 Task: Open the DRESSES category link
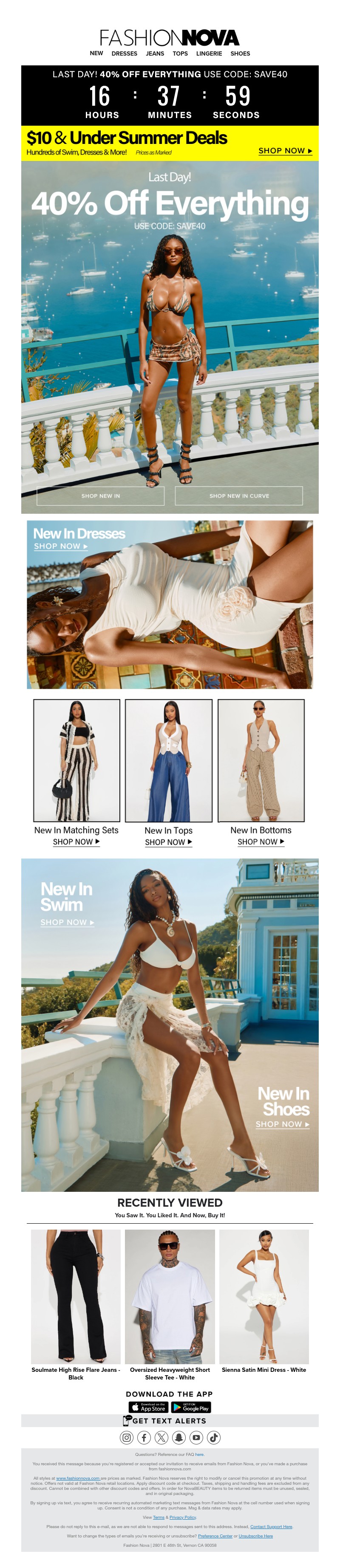coord(124,53)
